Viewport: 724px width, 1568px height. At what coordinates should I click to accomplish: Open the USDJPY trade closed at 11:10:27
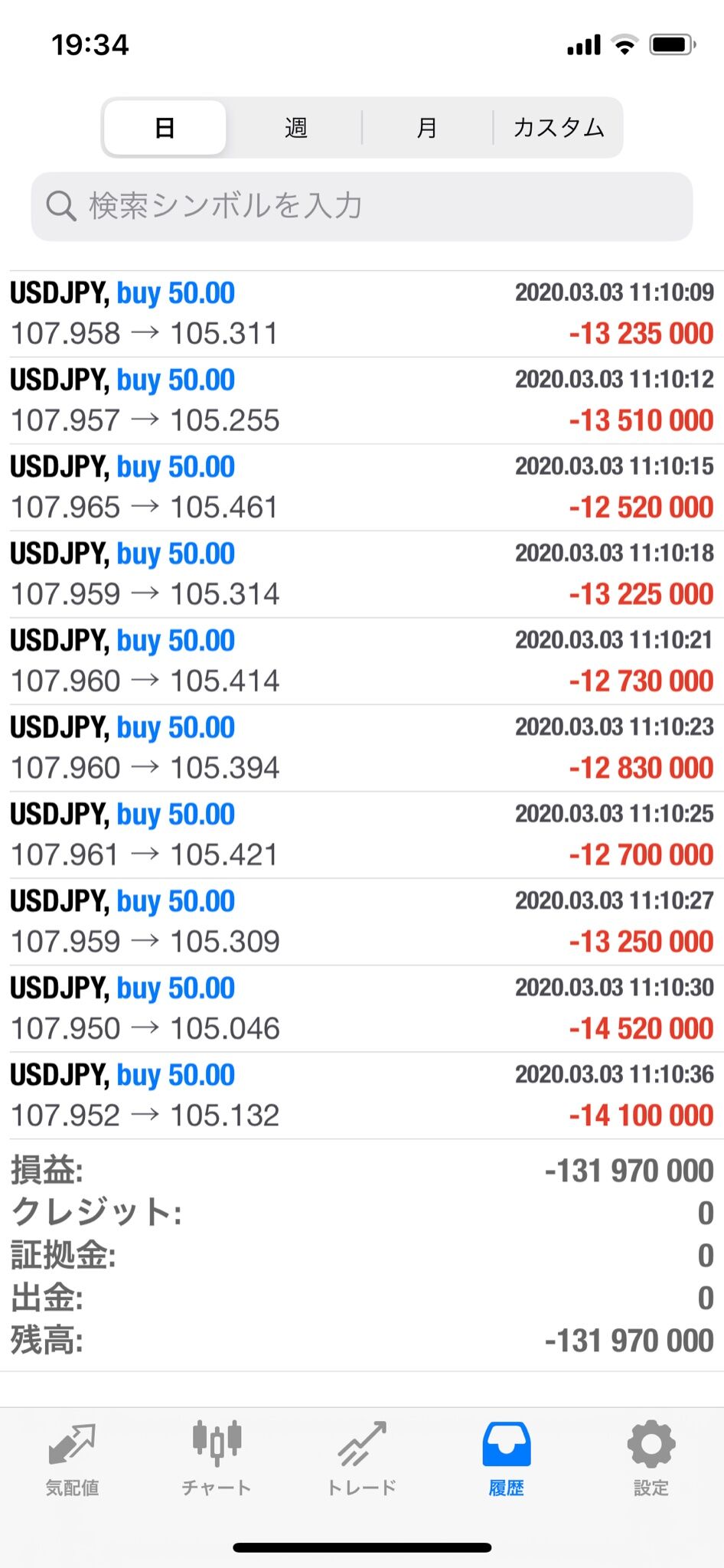[362, 922]
